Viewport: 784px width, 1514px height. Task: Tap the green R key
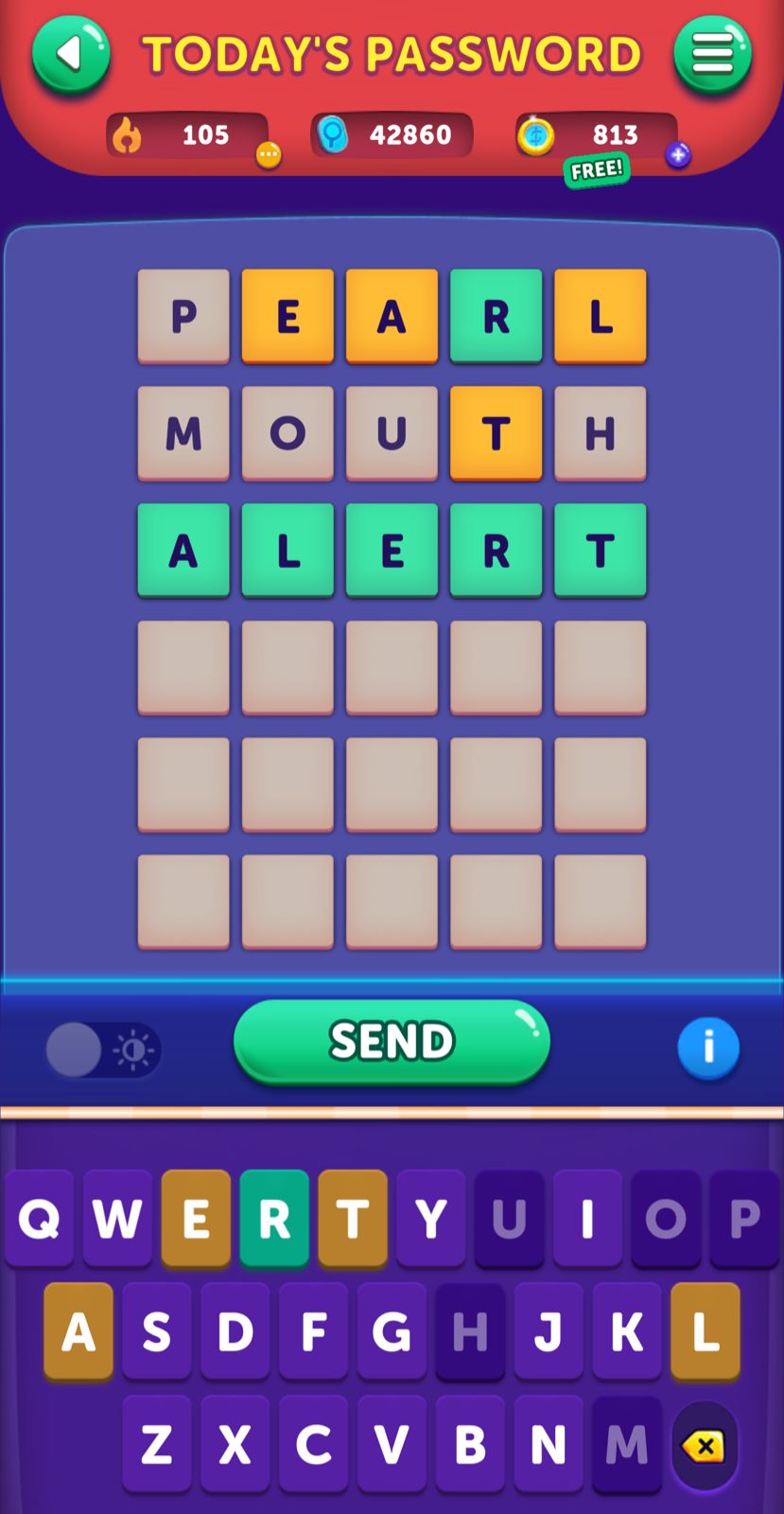[274, 1219]
